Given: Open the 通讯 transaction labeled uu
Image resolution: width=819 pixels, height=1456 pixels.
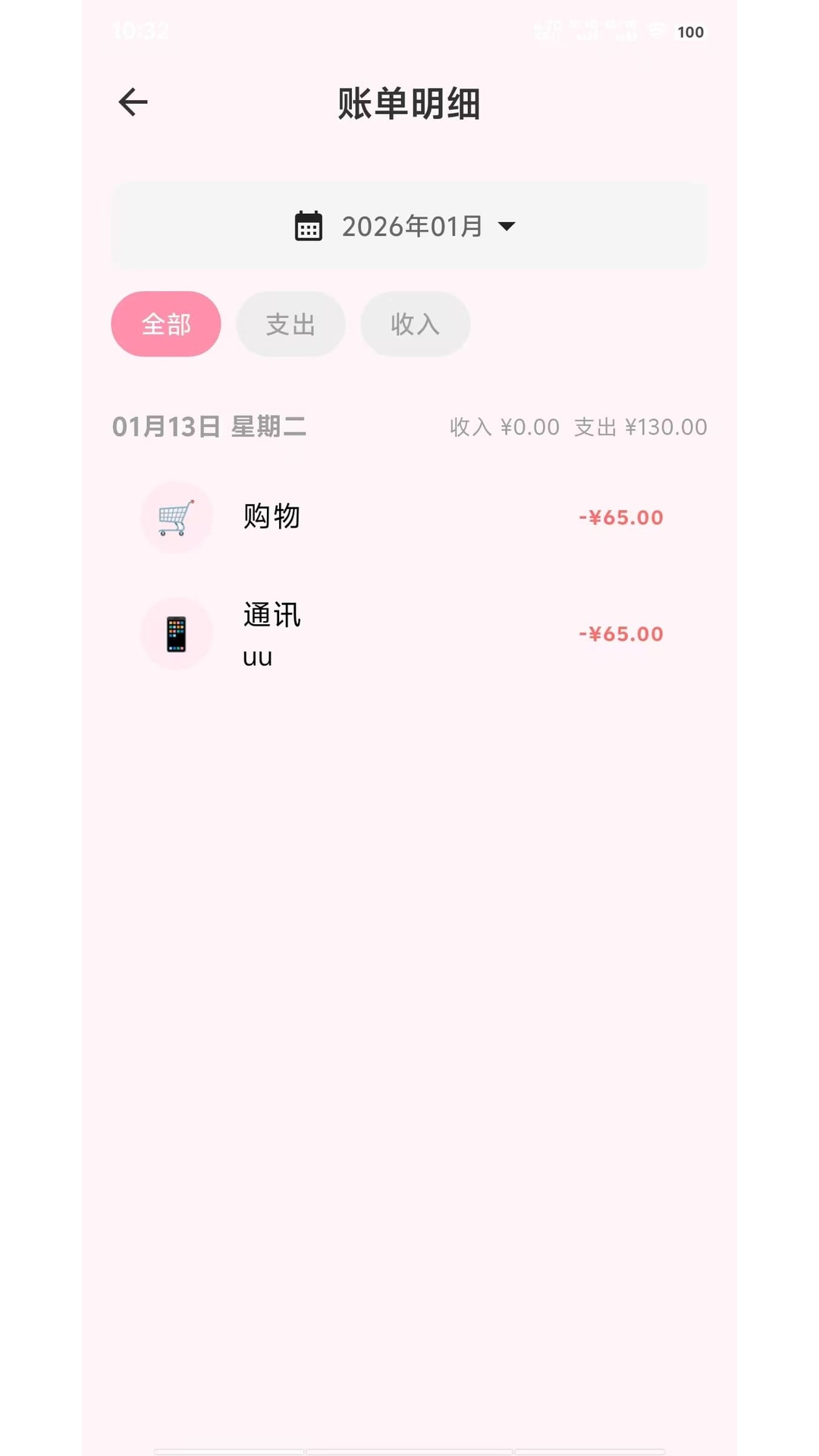Looking at the screenshot, I should point(409,633).
